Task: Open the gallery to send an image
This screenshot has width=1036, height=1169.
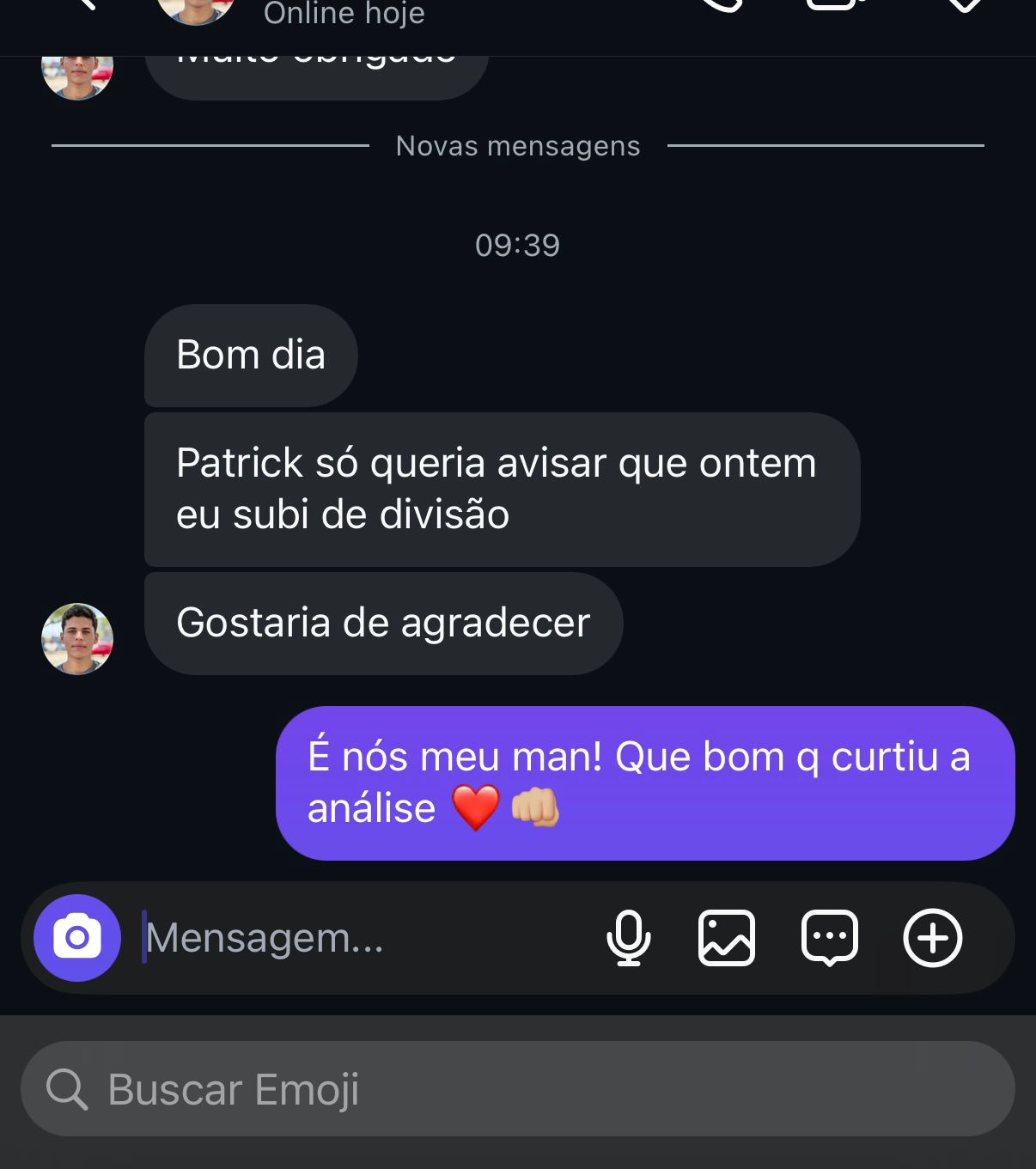Action: (727, 938)
